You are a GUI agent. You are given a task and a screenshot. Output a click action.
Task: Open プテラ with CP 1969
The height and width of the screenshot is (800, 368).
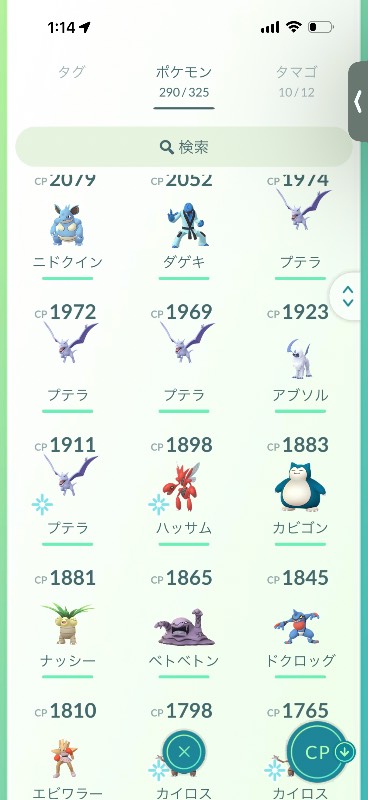click(x=184, y=357)
